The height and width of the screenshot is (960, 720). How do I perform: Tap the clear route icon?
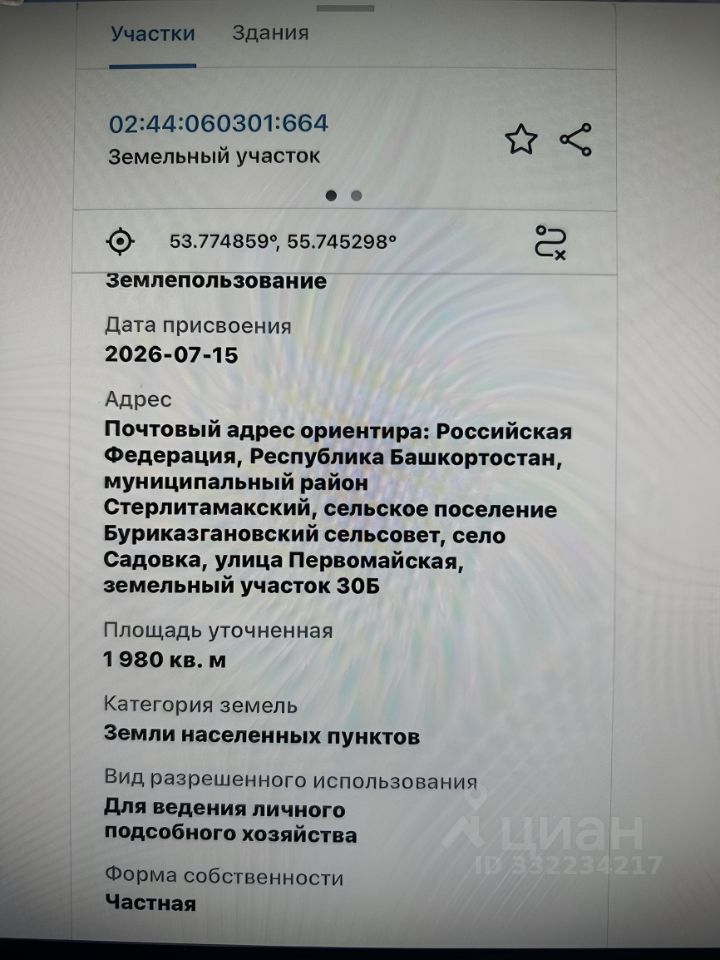[x=550, y=242]
